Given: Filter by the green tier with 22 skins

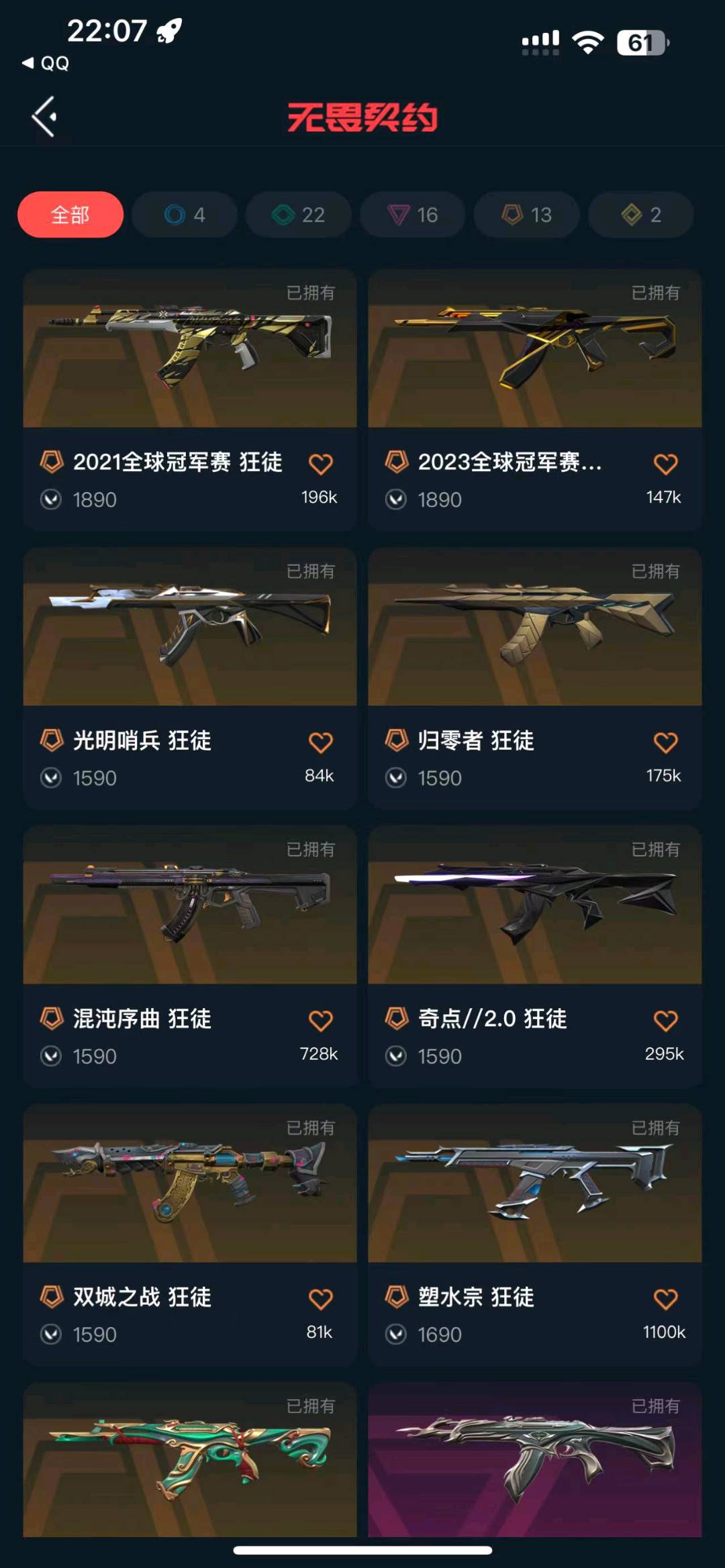Looking at the screenshot, I should click(x=299, y=215).
